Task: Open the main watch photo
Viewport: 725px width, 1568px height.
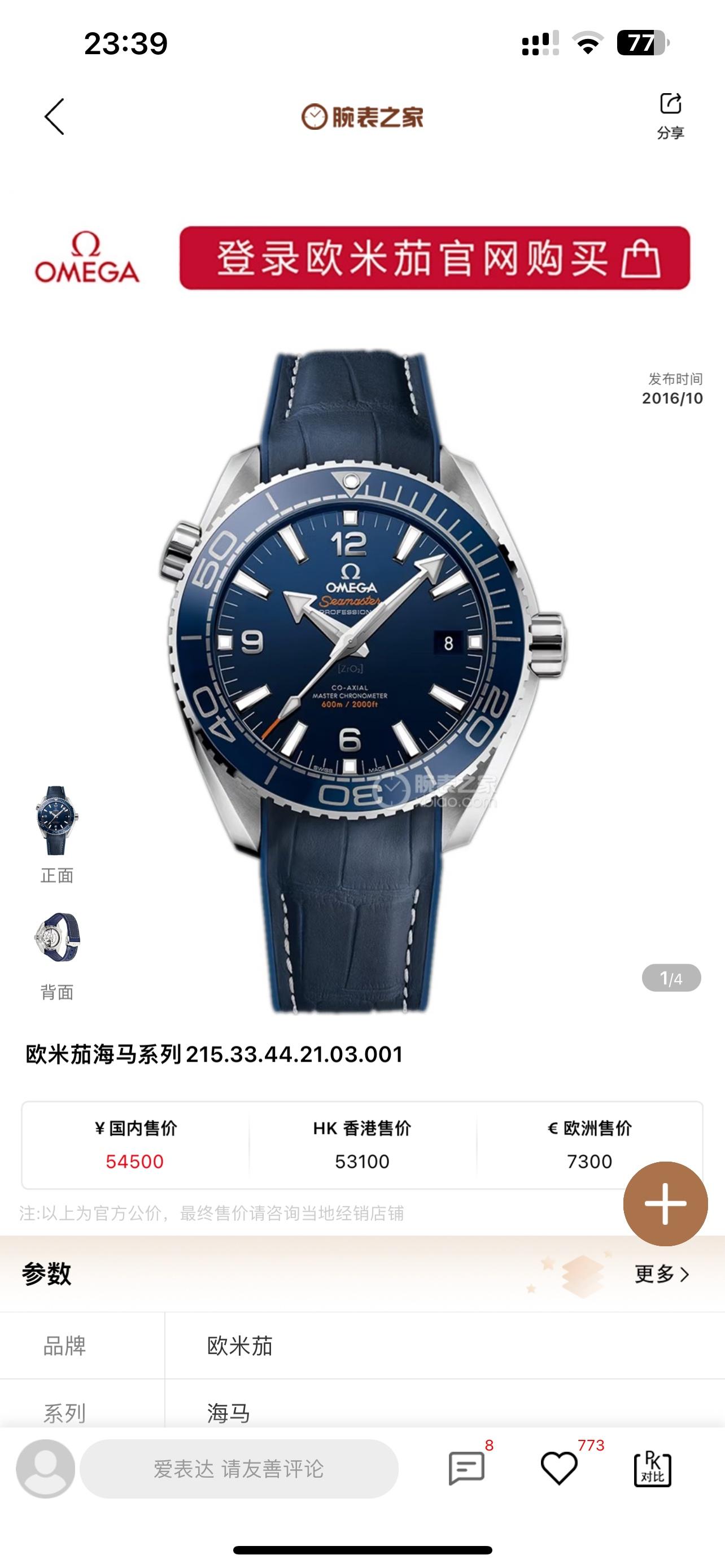Action: click(x=362, y=682)
